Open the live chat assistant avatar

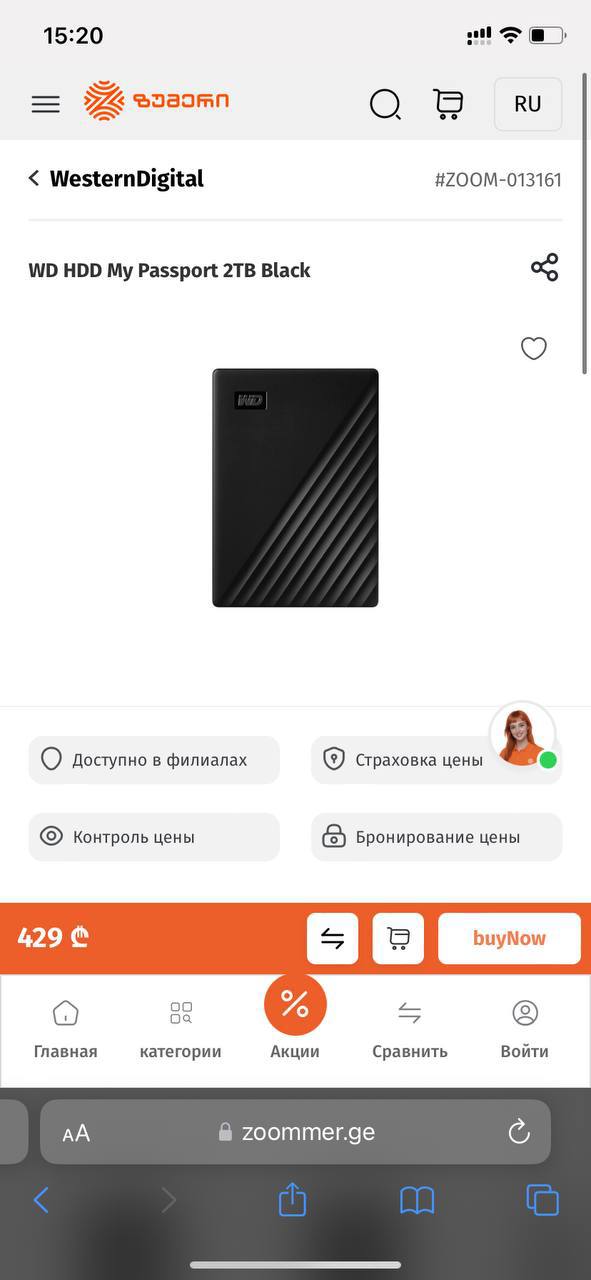point(522,735)
